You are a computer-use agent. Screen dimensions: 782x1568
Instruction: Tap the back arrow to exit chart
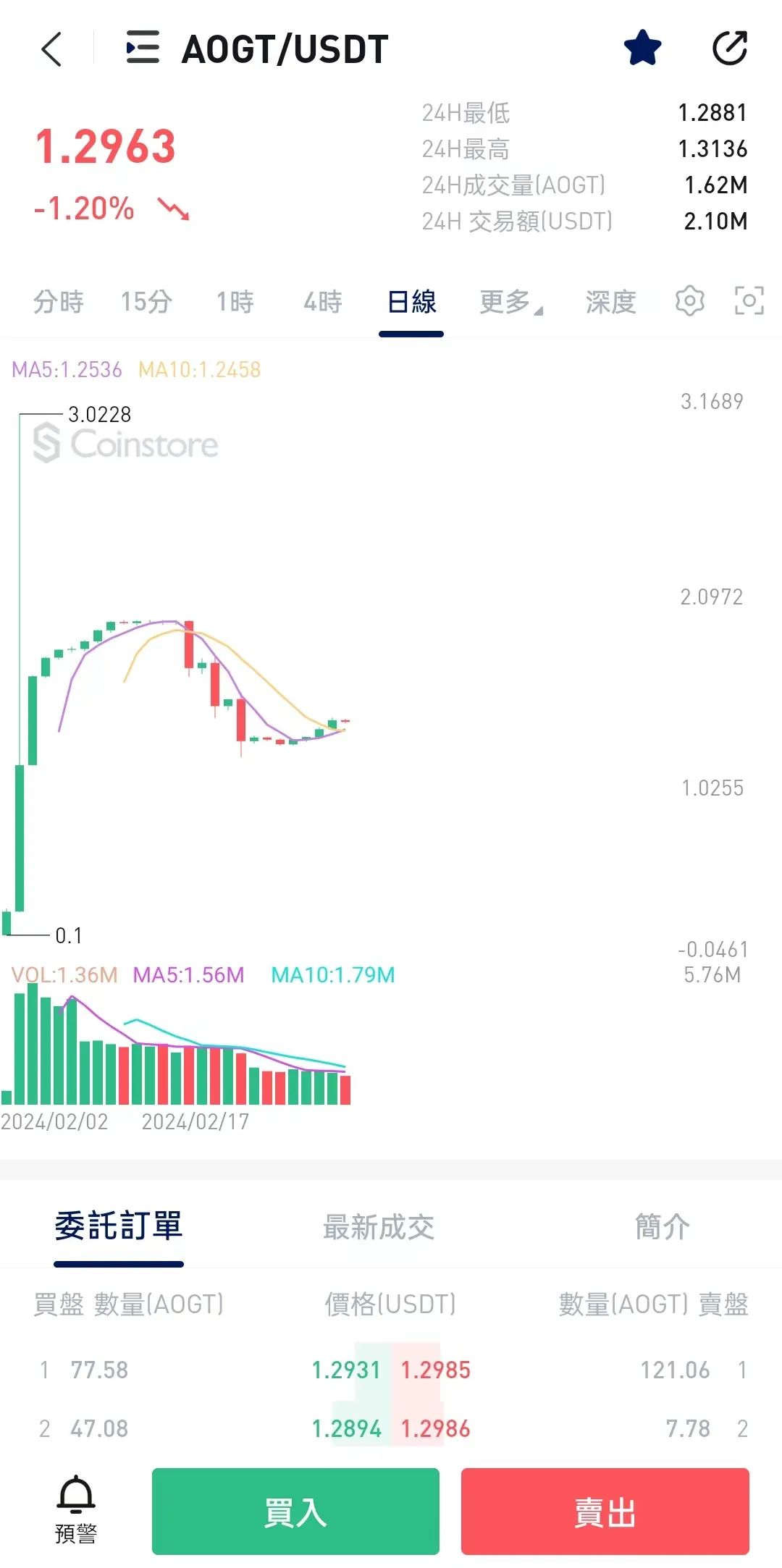pos(52,49)
